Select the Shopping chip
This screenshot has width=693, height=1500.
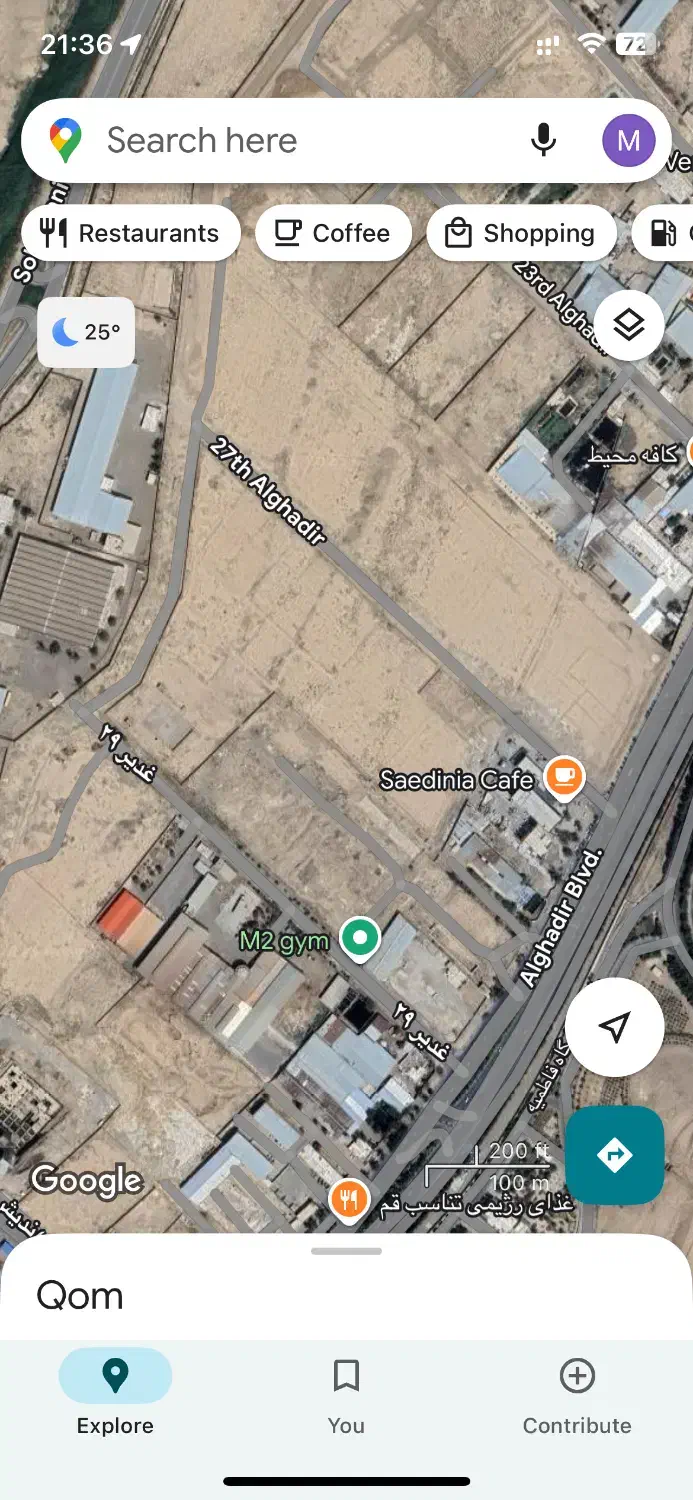point(521,233)
